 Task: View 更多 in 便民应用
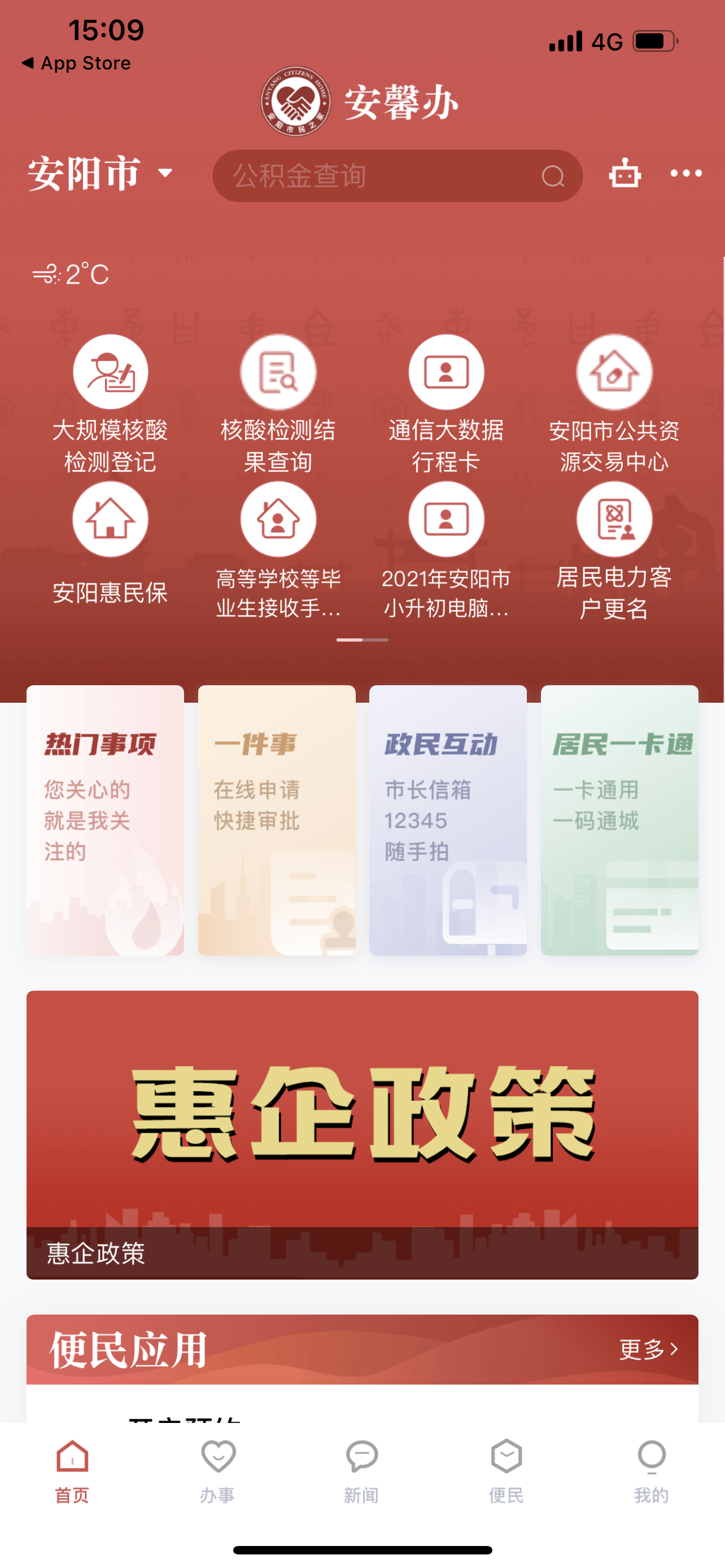pyautogui.click(x=648, y=1350)
